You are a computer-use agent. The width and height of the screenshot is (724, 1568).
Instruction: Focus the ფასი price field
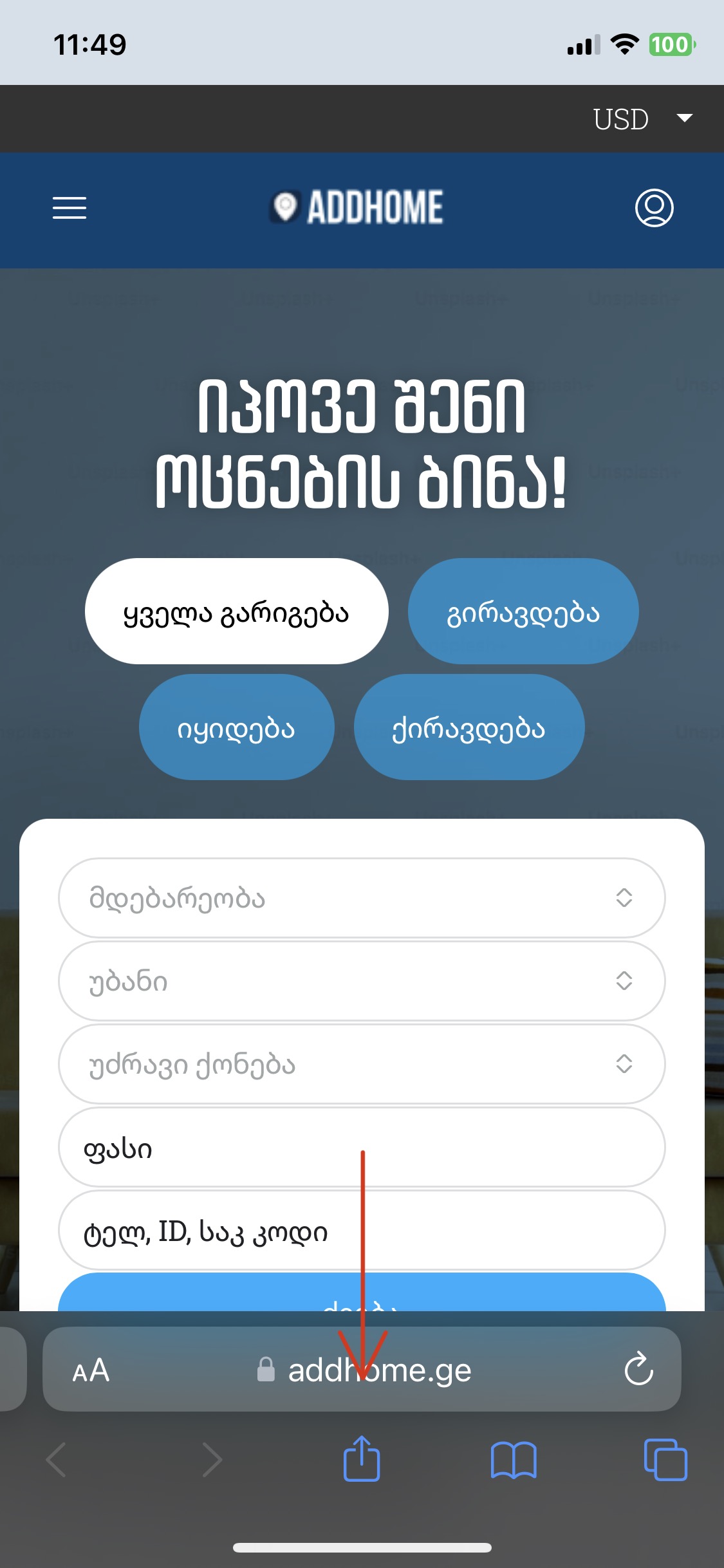(362, 1147)
